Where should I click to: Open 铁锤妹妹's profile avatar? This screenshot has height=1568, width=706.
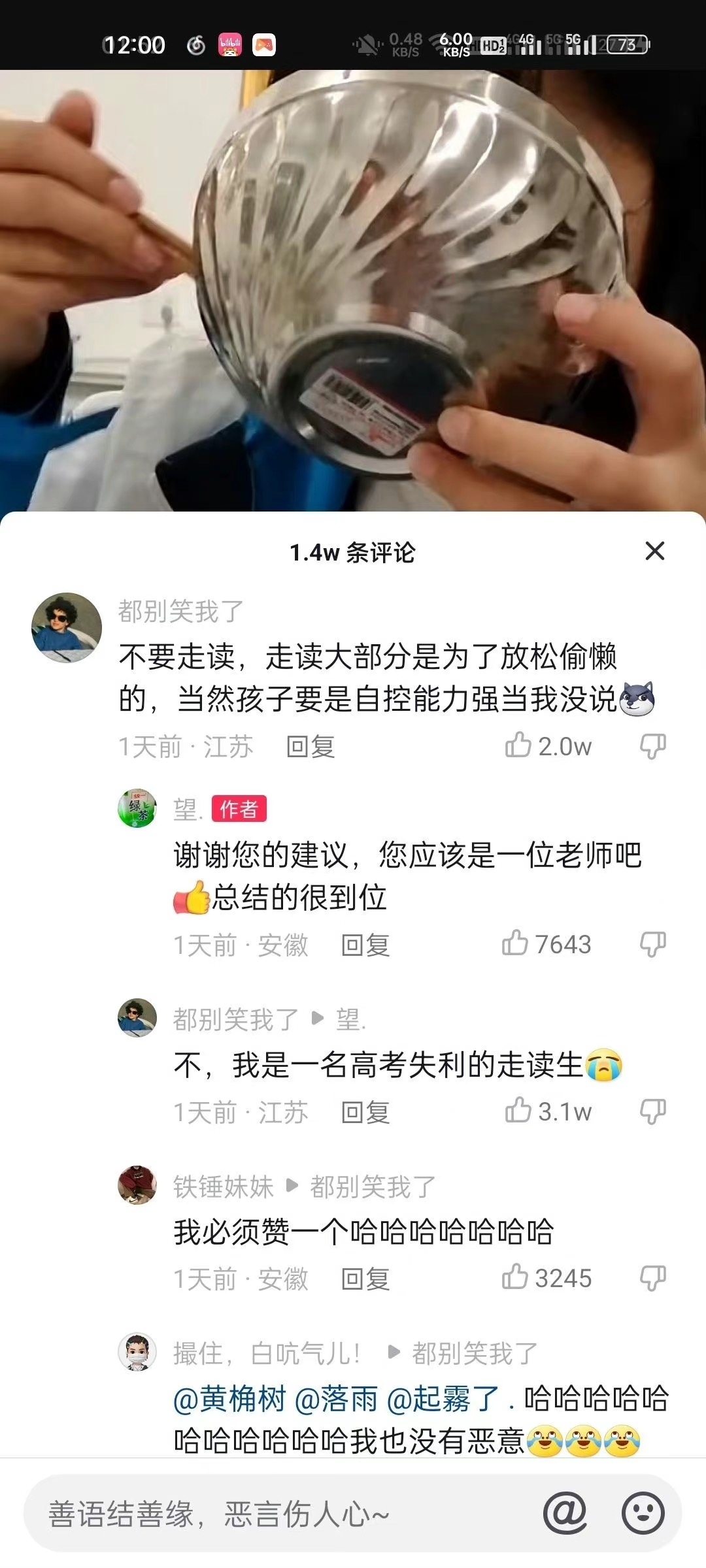click(x=137, y=1184)
